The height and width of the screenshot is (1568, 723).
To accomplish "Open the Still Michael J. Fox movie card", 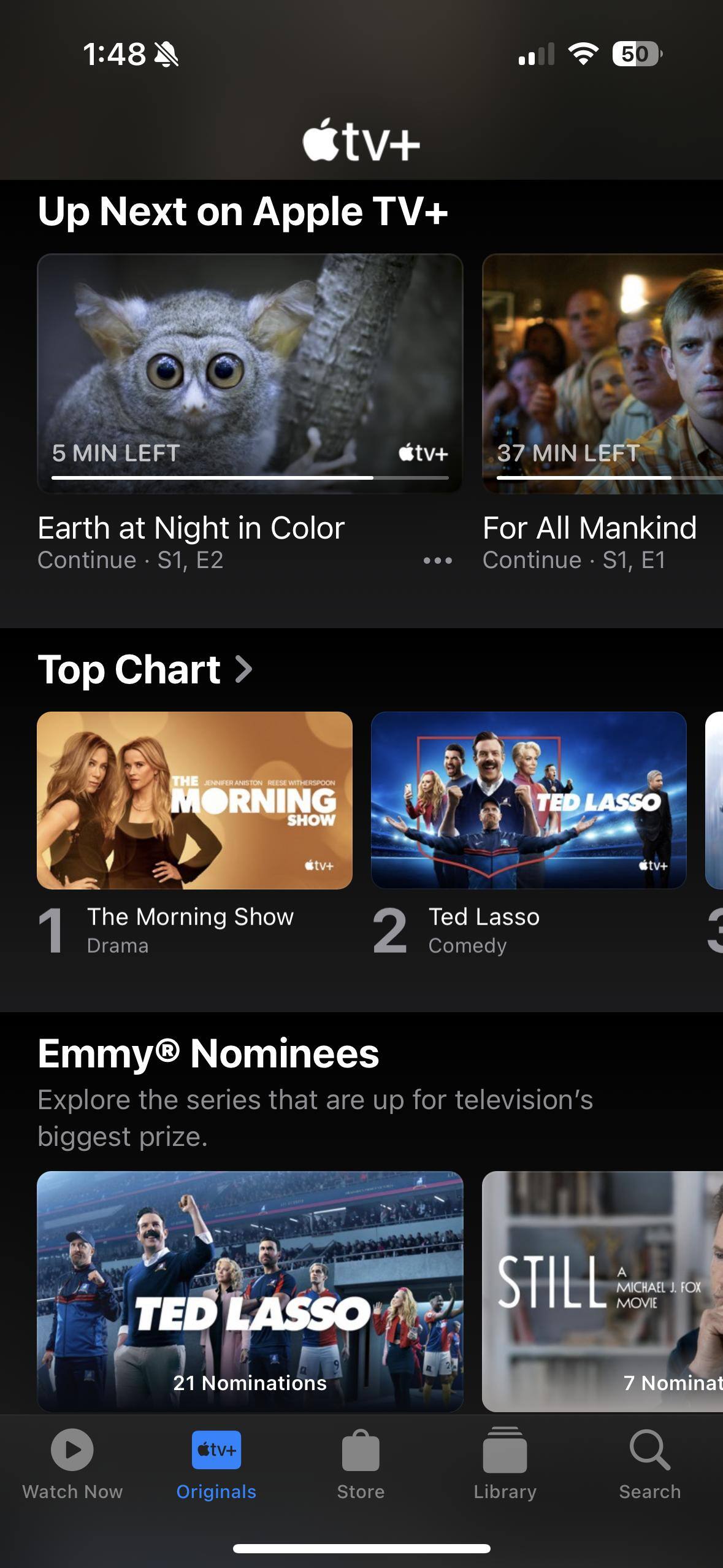I will point(602,1291).
